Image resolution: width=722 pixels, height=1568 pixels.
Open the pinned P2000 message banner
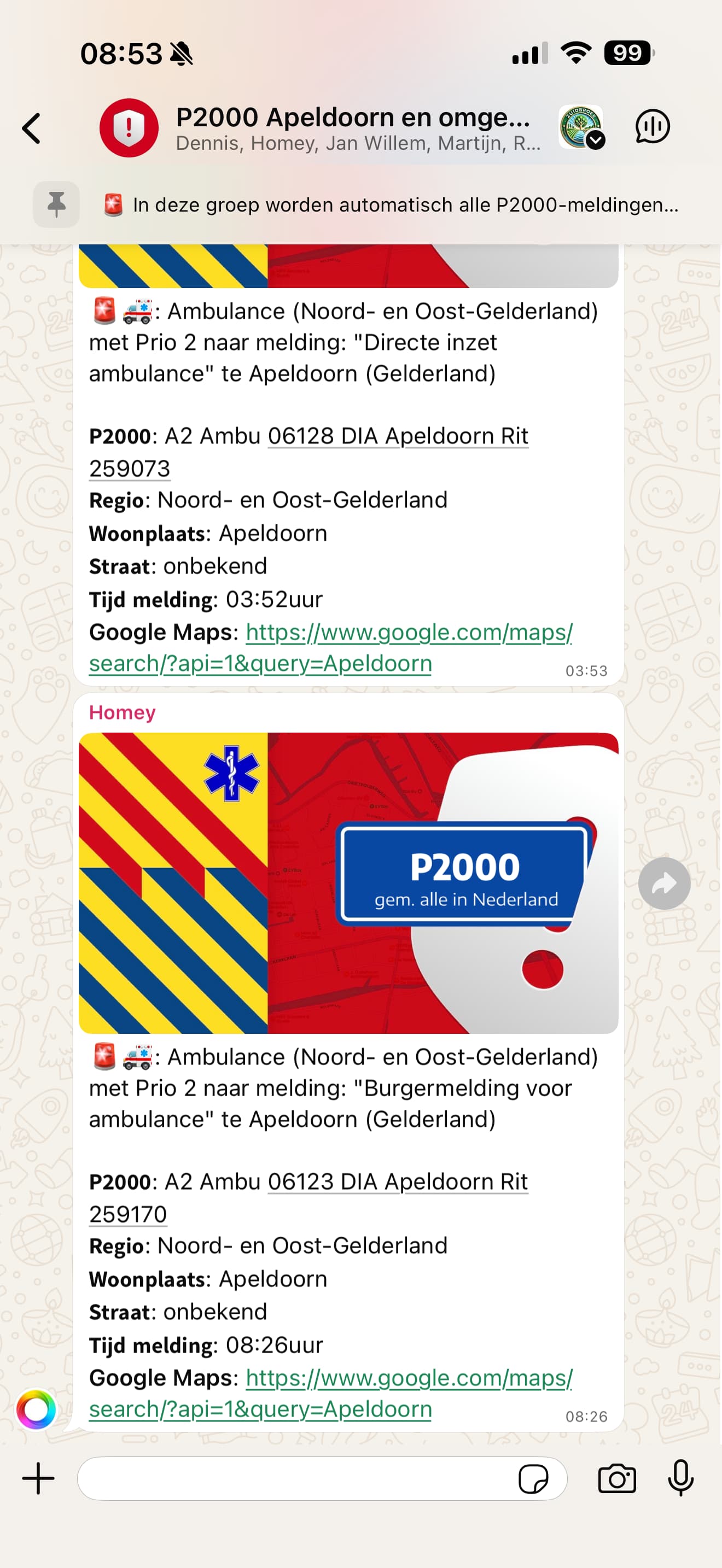(389, 205)
